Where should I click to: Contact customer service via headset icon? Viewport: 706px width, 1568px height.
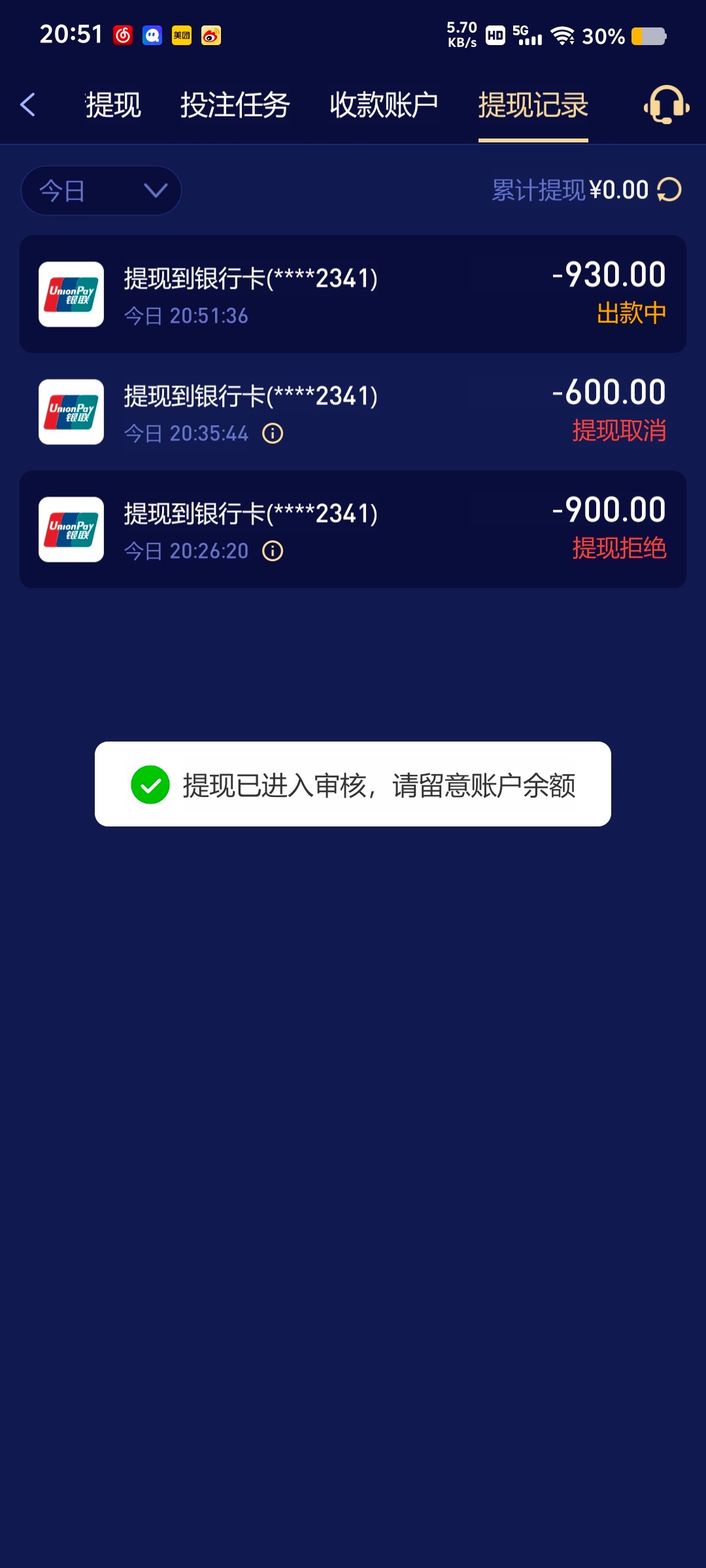[x=666, y=105]
